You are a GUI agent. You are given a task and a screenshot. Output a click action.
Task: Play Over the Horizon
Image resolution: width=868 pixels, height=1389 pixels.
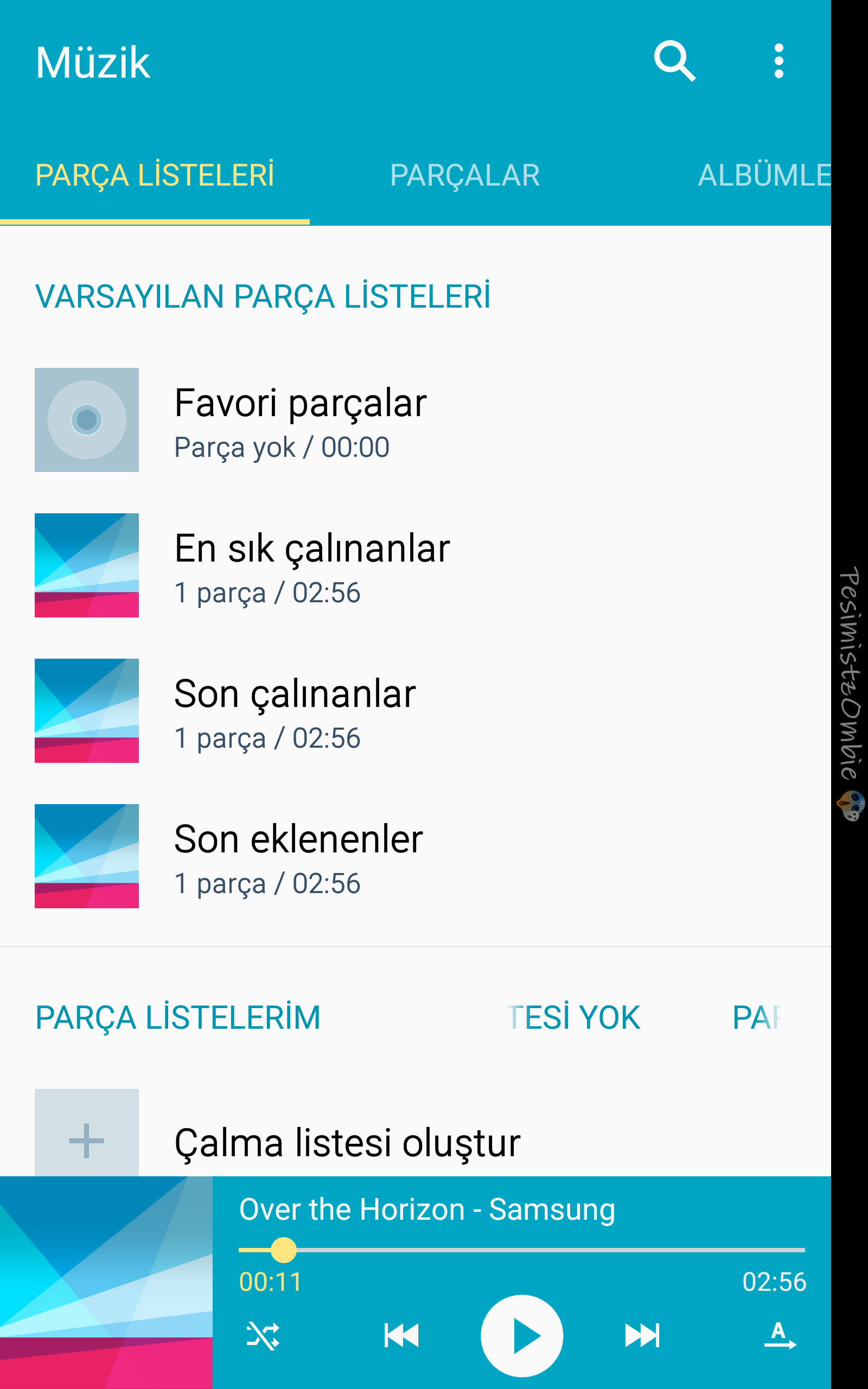[x=521, y=1336]
